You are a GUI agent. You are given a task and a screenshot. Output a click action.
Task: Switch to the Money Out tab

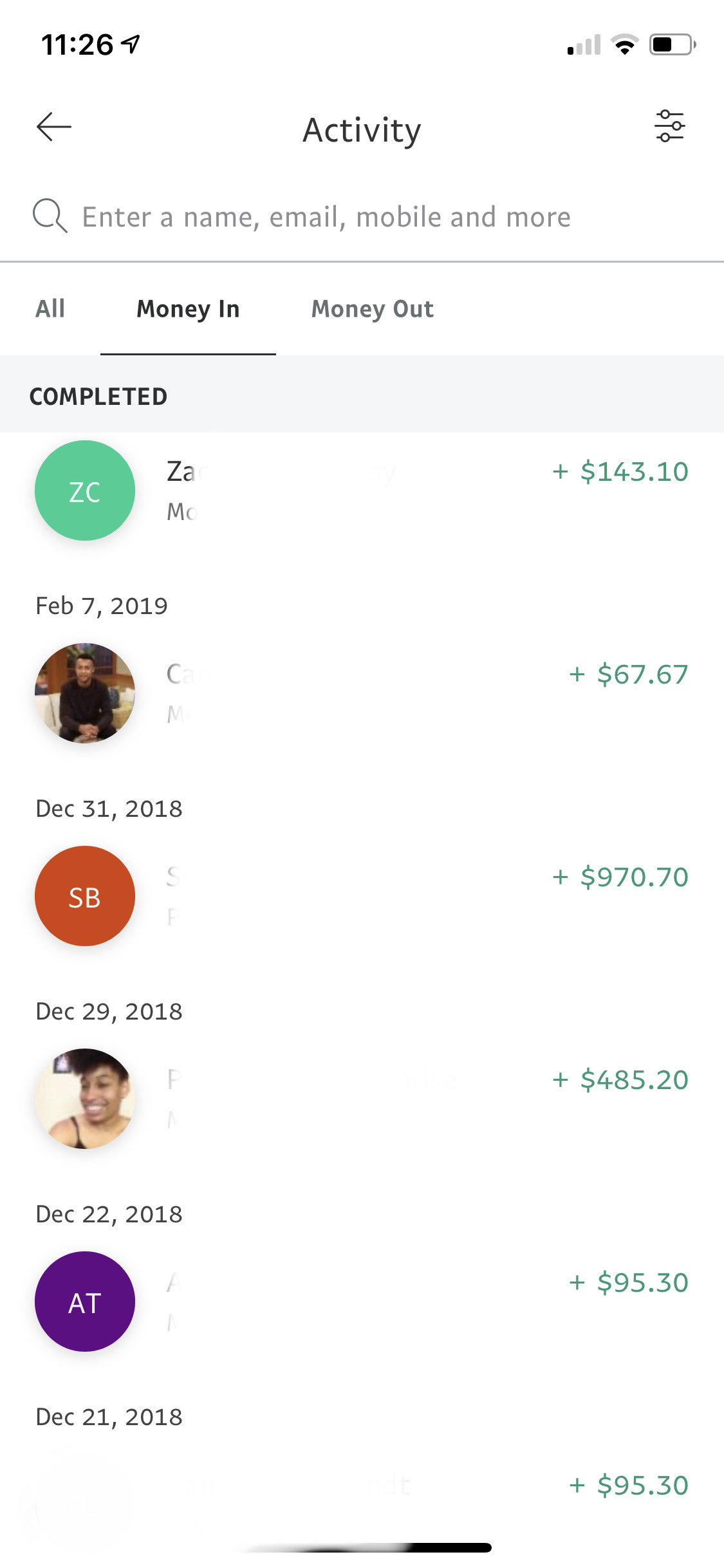[x=372, y=309]
